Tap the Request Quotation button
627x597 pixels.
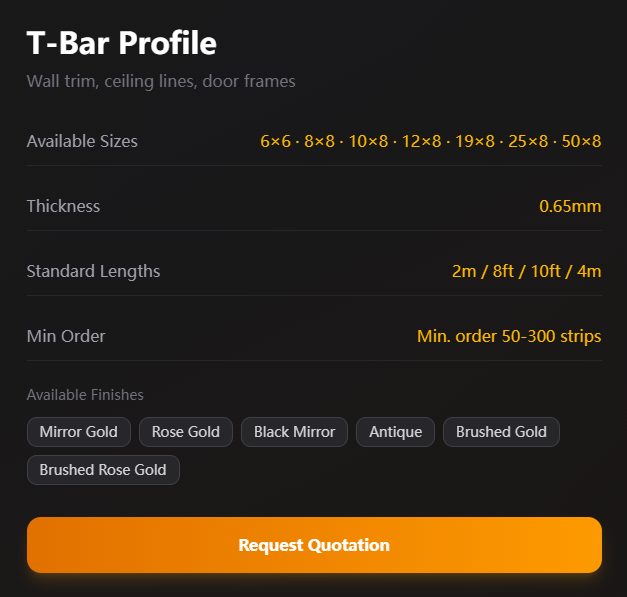pos(314,545)
